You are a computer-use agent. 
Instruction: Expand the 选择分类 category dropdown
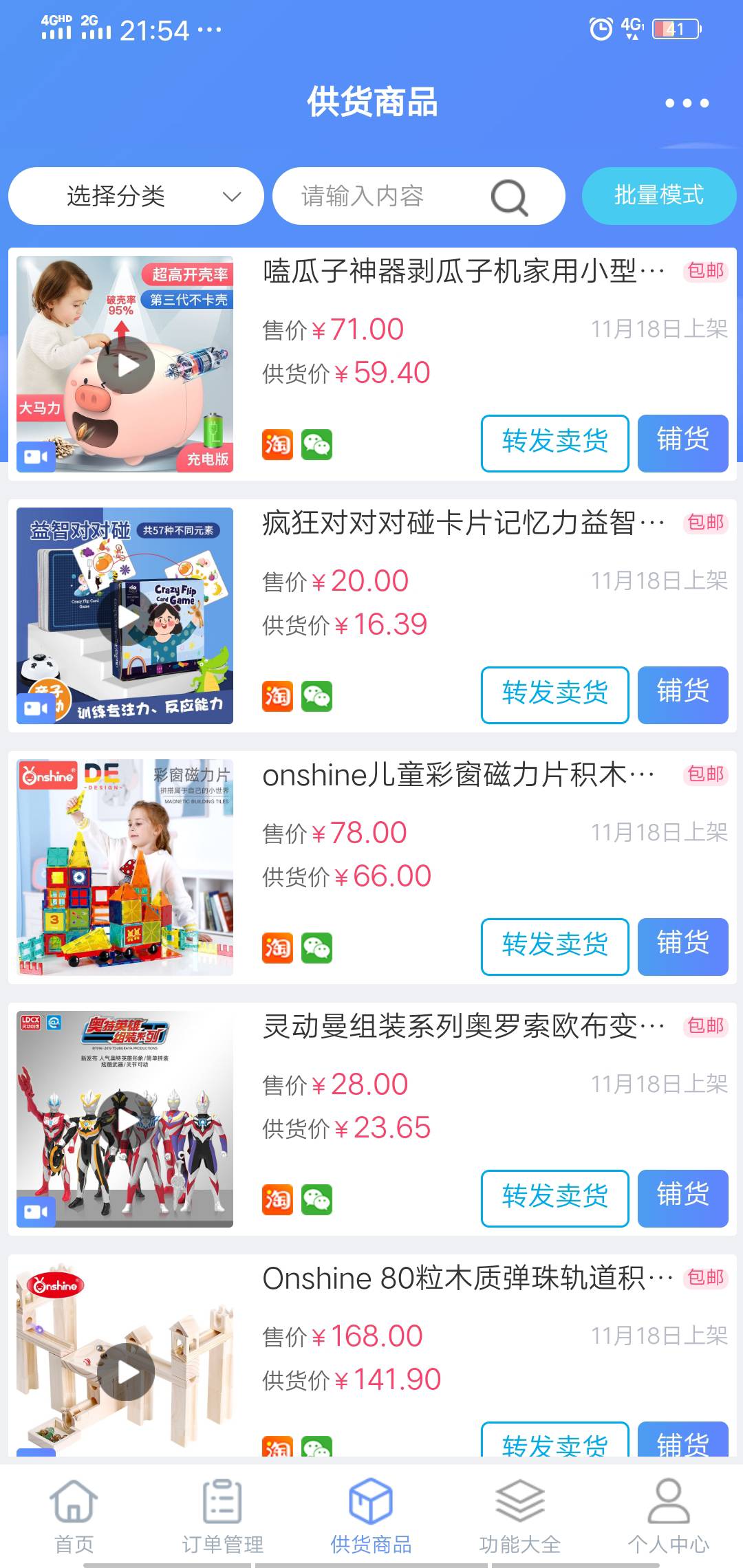tap(136, 196)
